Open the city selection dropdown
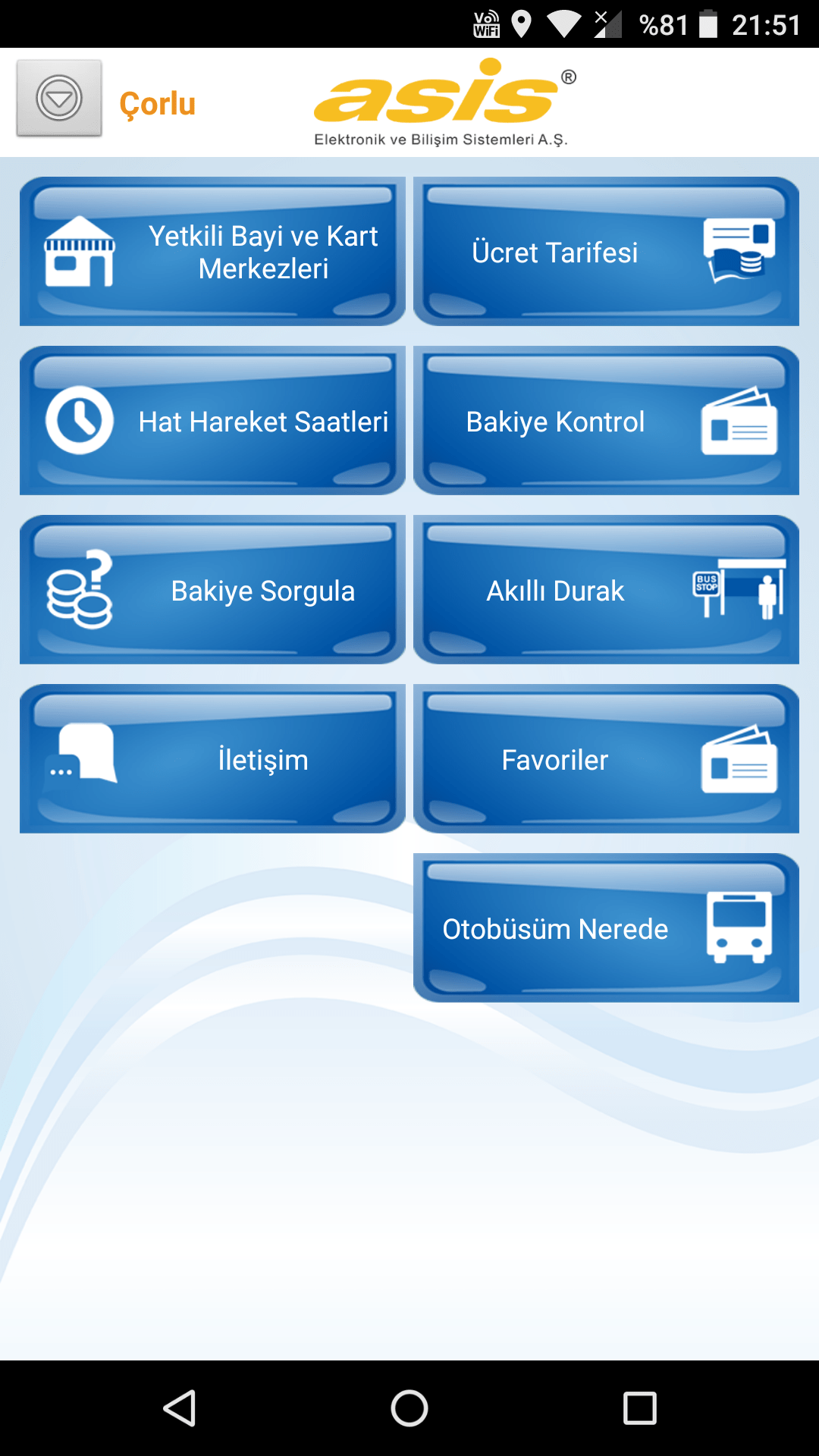The height and width of the screenshot is (1456, 819). (x=59, y=99)
